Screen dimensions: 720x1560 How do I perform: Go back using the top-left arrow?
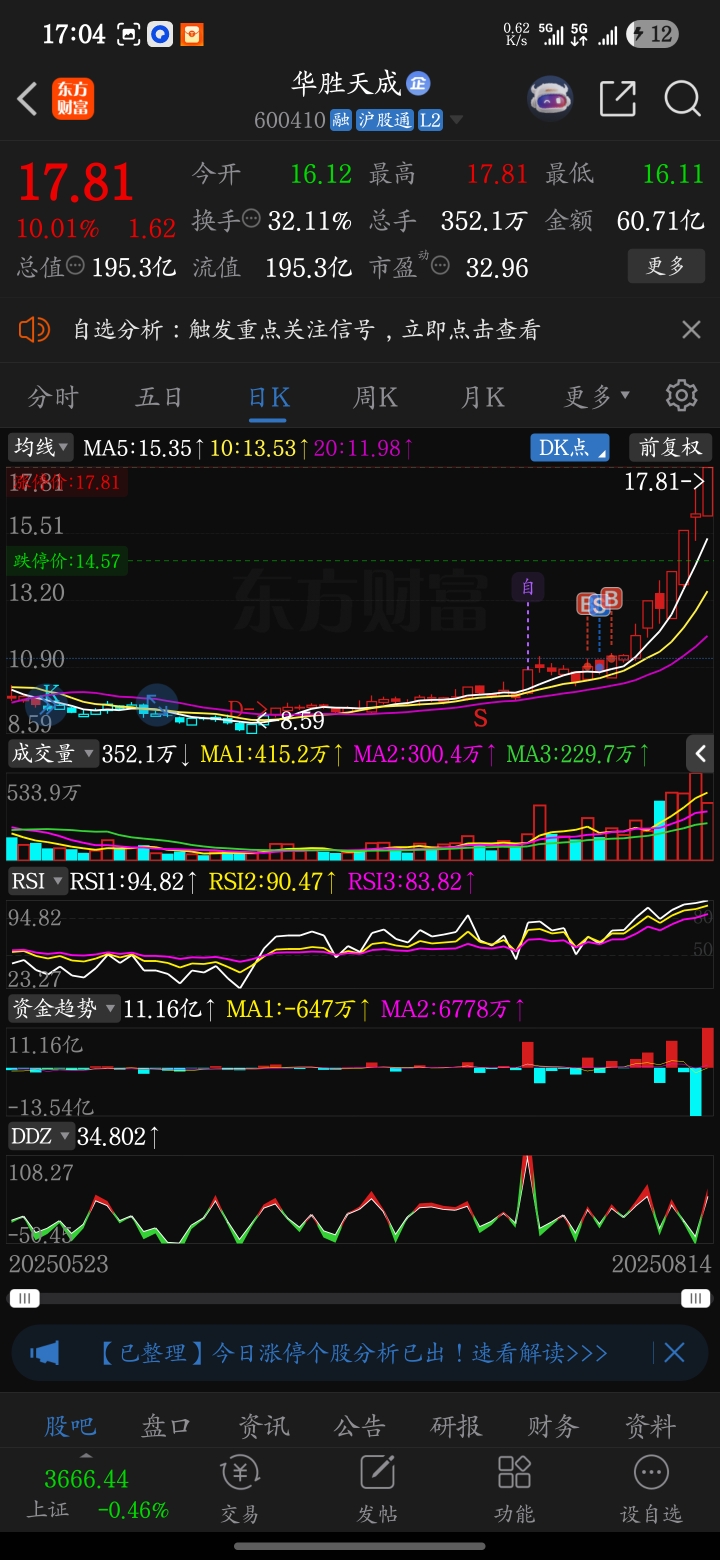tap(27, 99)
